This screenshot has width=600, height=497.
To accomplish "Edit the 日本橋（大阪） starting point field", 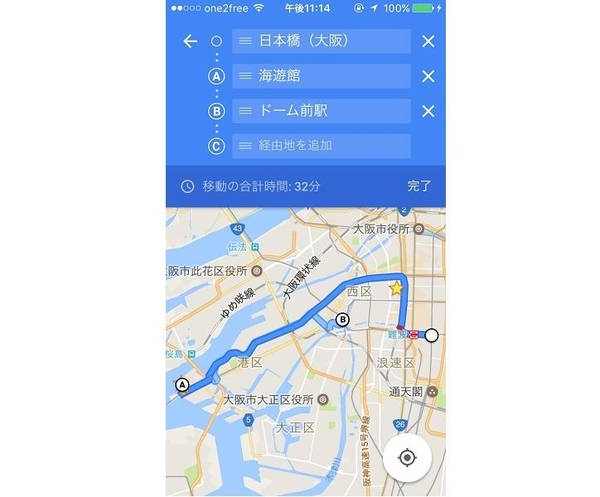I will click(330, 42).
